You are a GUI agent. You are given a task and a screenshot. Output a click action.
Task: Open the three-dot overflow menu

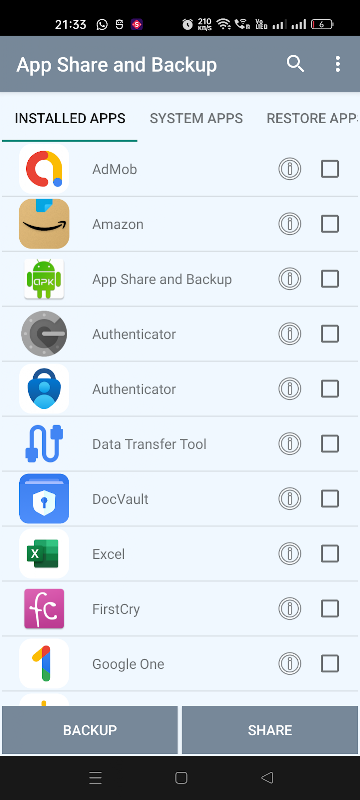point(338,64)
